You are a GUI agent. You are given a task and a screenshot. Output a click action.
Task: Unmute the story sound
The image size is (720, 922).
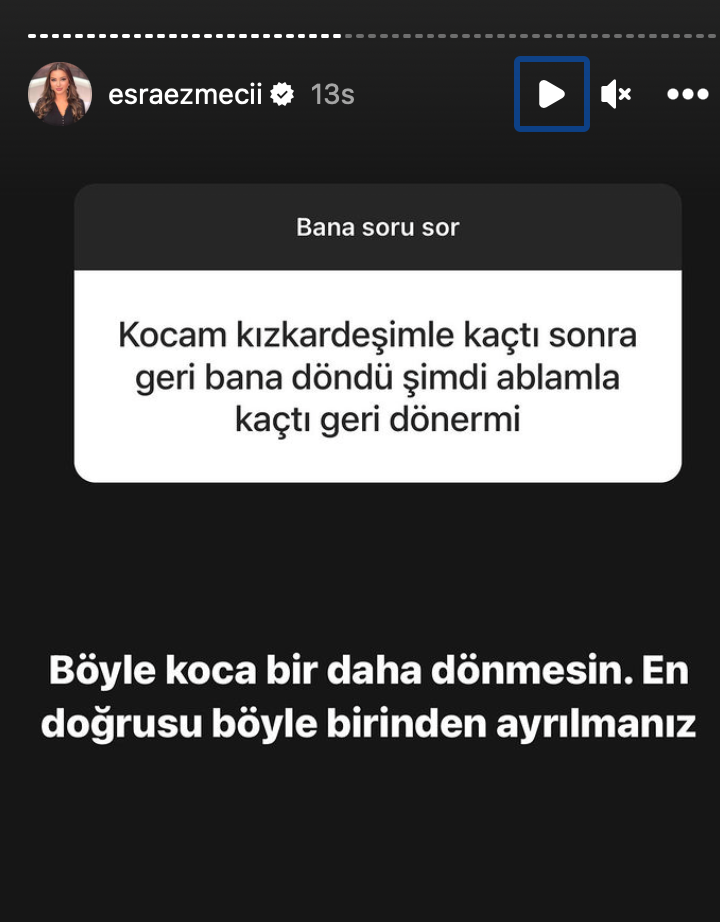click(x=615, y=94)
